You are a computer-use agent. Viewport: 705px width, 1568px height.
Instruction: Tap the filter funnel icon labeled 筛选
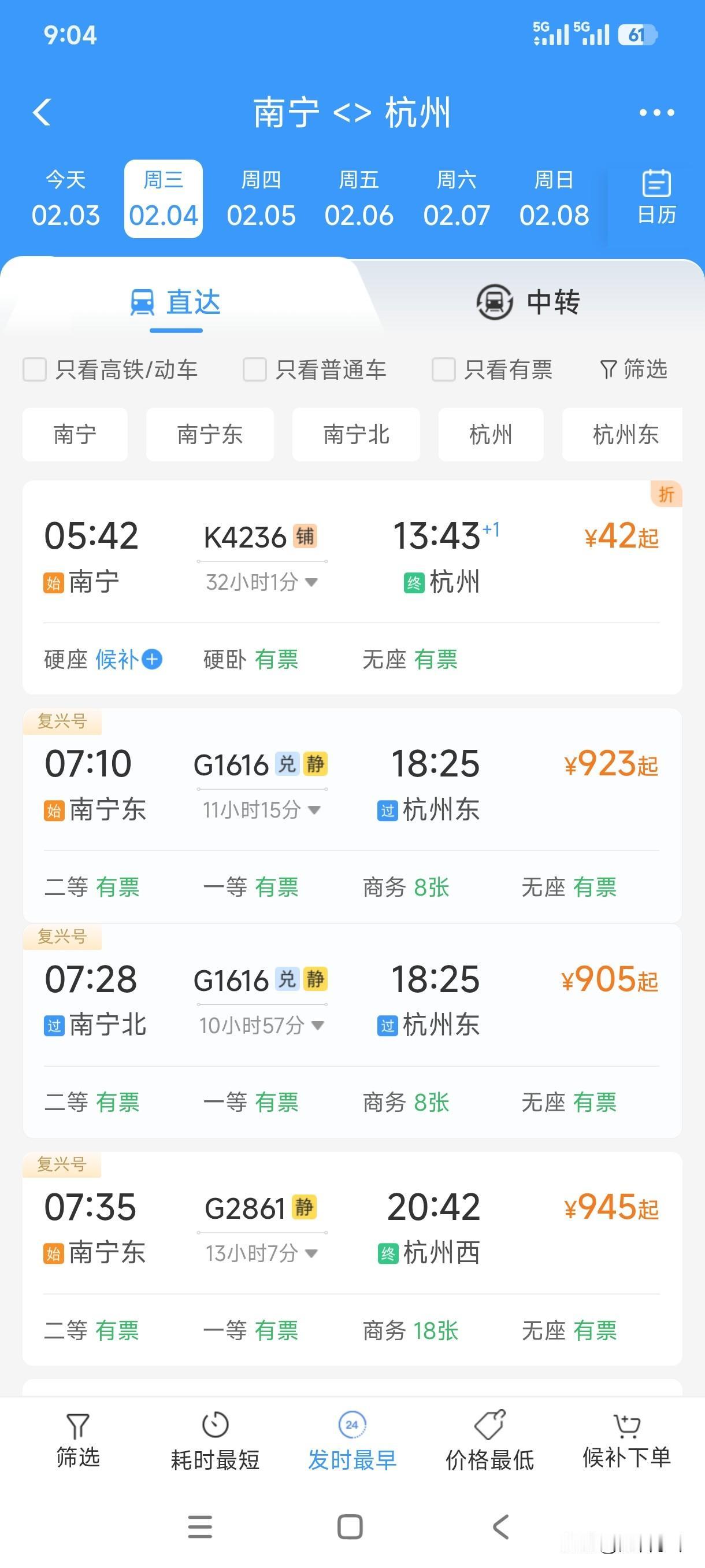click(633, 369)
